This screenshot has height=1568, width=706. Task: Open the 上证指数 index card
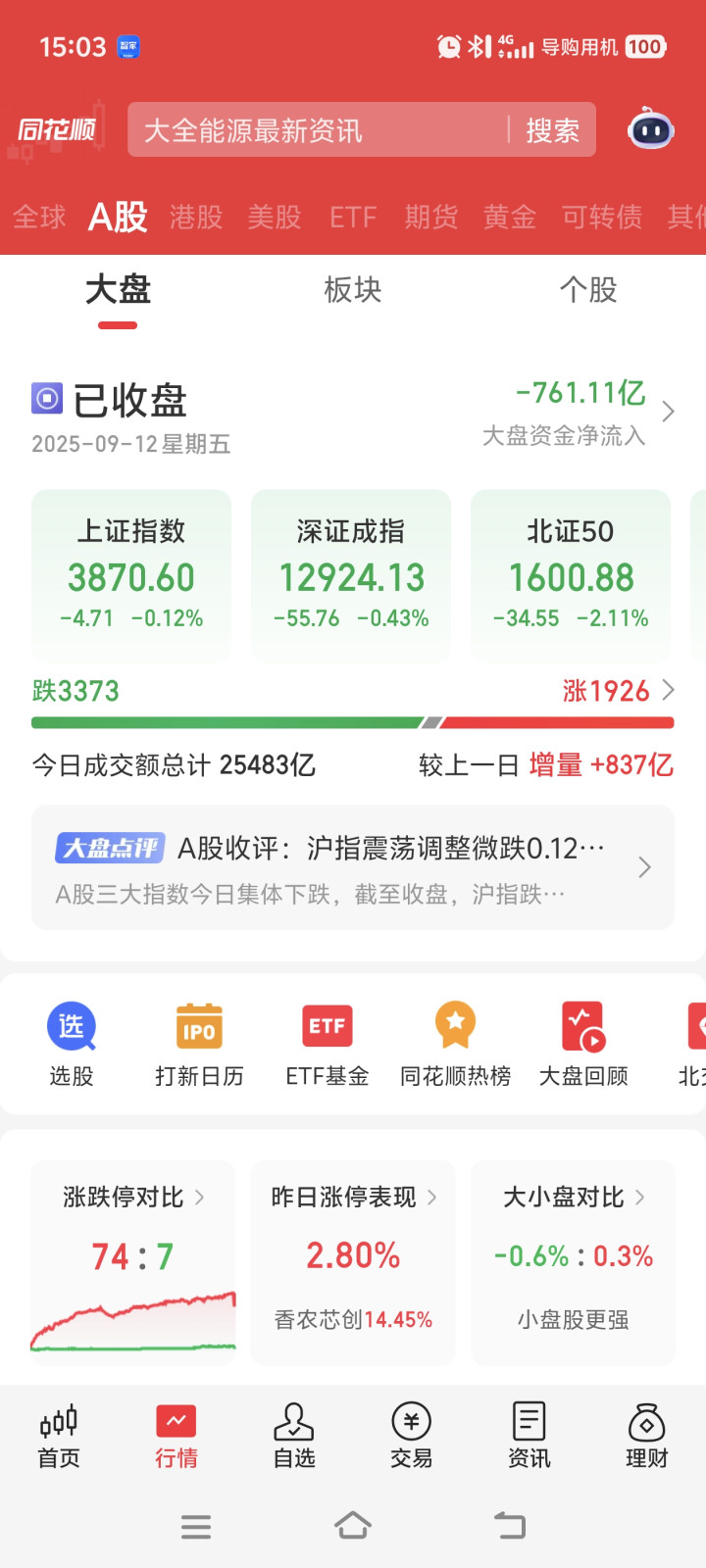[131, 575]
